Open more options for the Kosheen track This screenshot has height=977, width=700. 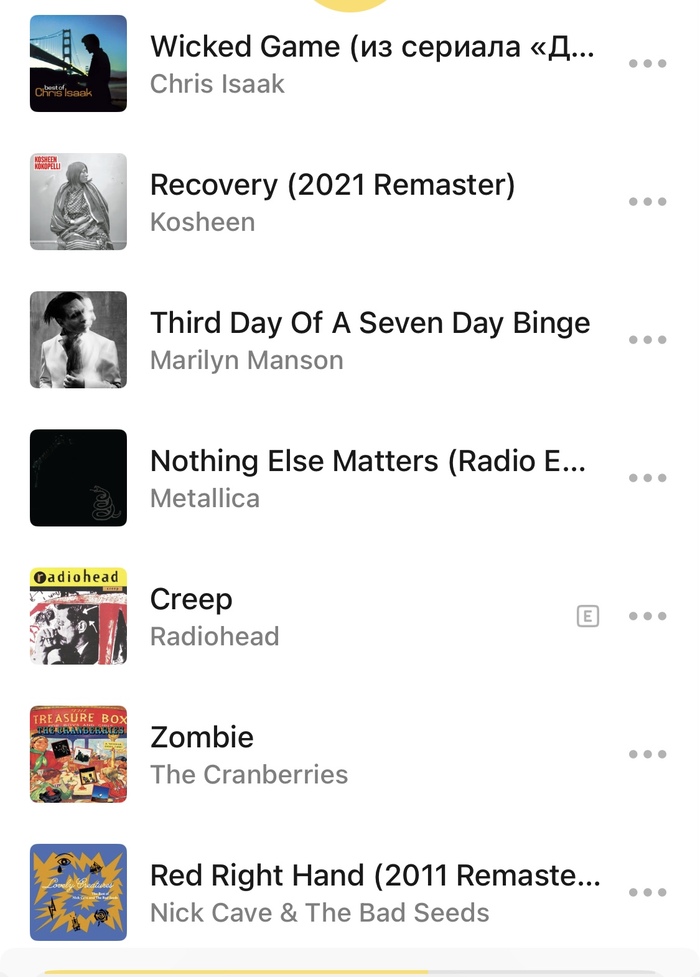pyautogui.click(x=647, y=202)
